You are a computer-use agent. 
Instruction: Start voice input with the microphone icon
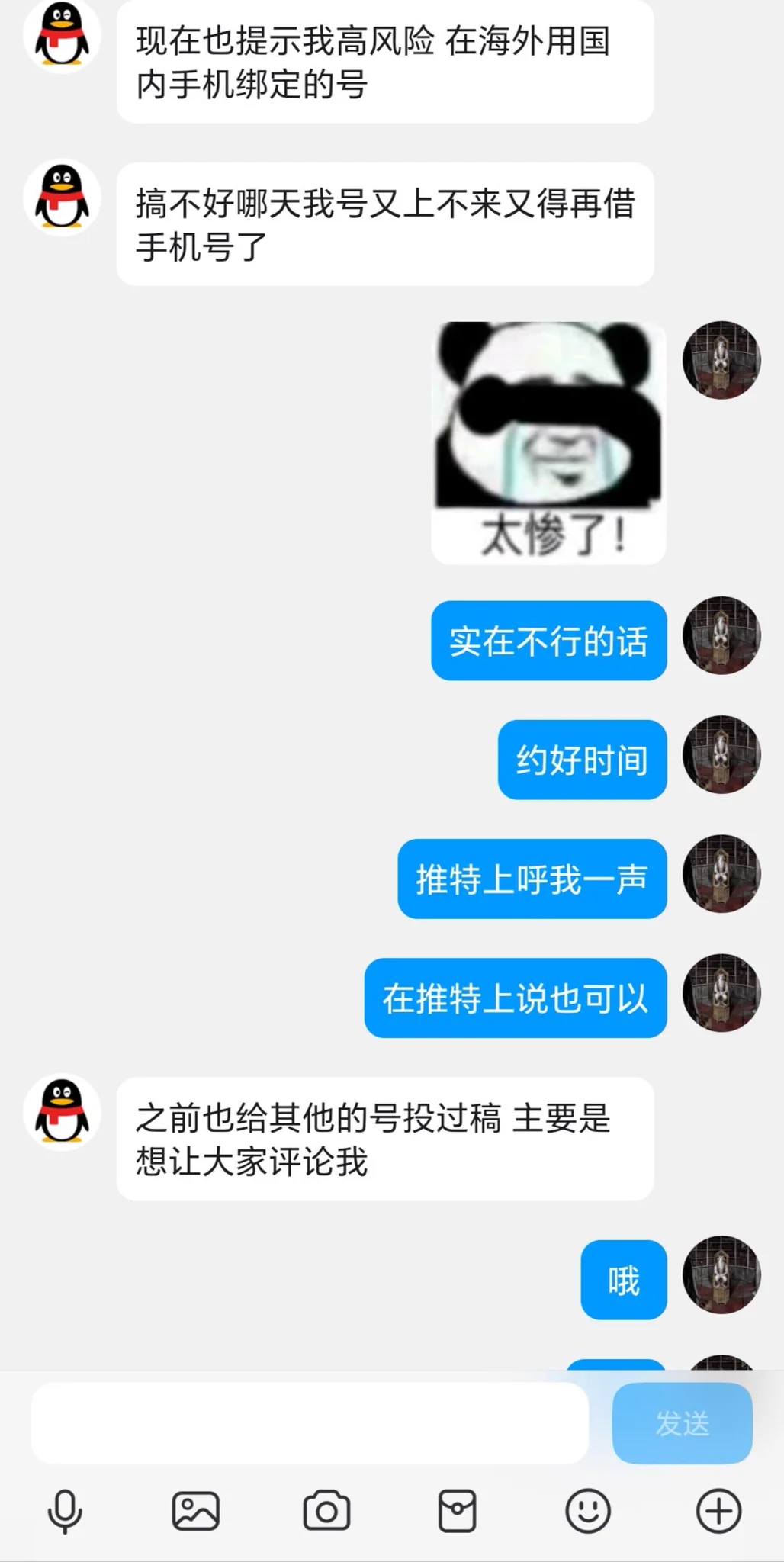click(x=65, y=1511)
